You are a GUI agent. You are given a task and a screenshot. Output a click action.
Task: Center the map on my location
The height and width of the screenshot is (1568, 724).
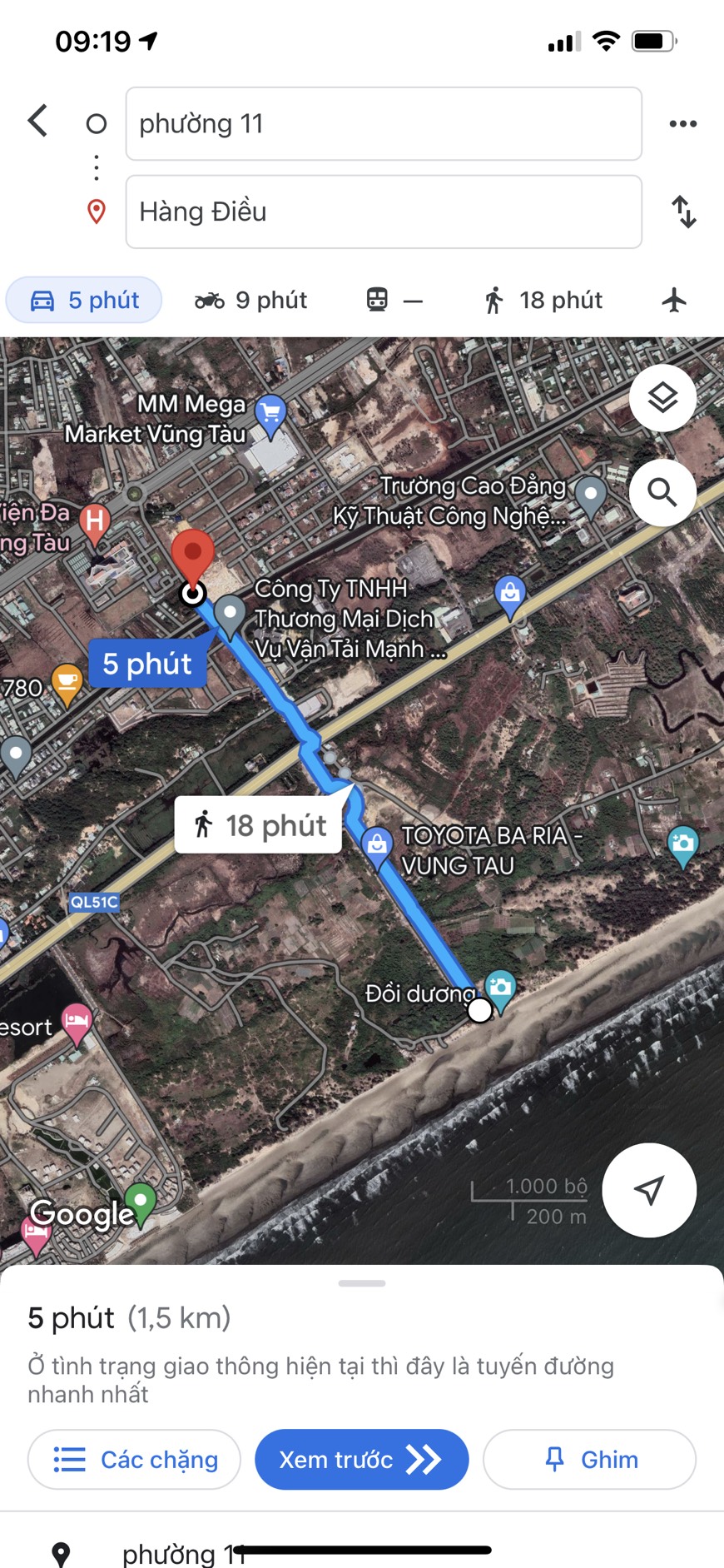[649, 1190]
